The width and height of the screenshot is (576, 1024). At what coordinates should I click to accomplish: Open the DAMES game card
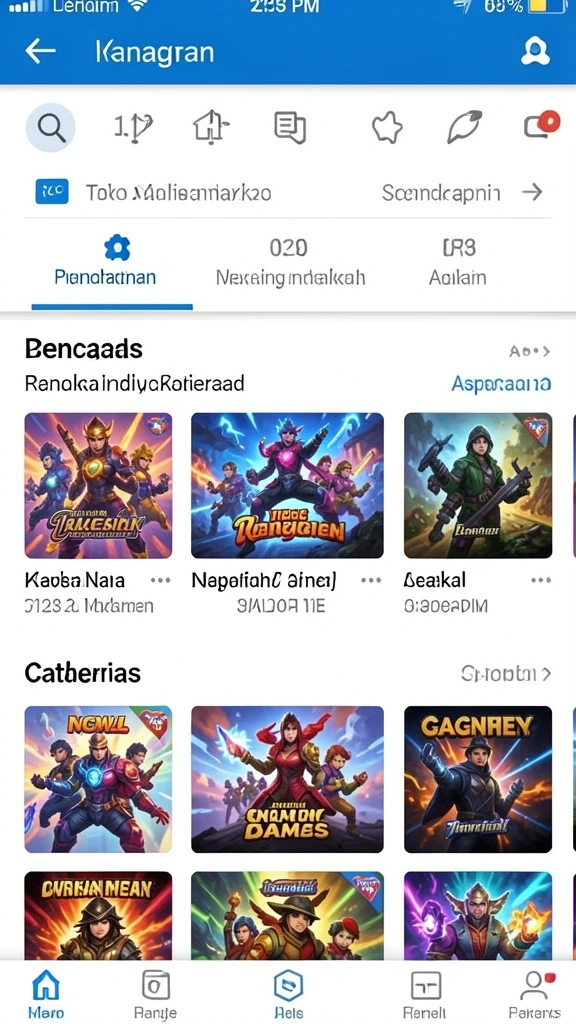[287, 779]
